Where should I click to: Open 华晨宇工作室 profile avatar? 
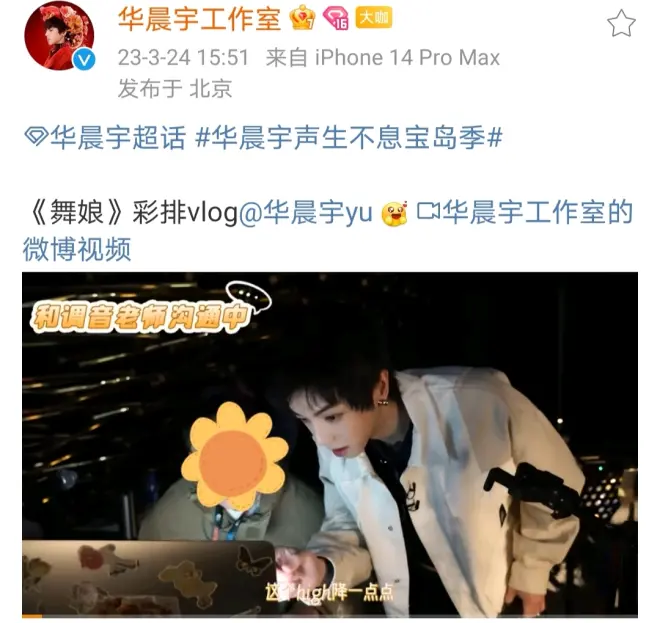click(59, 36)
